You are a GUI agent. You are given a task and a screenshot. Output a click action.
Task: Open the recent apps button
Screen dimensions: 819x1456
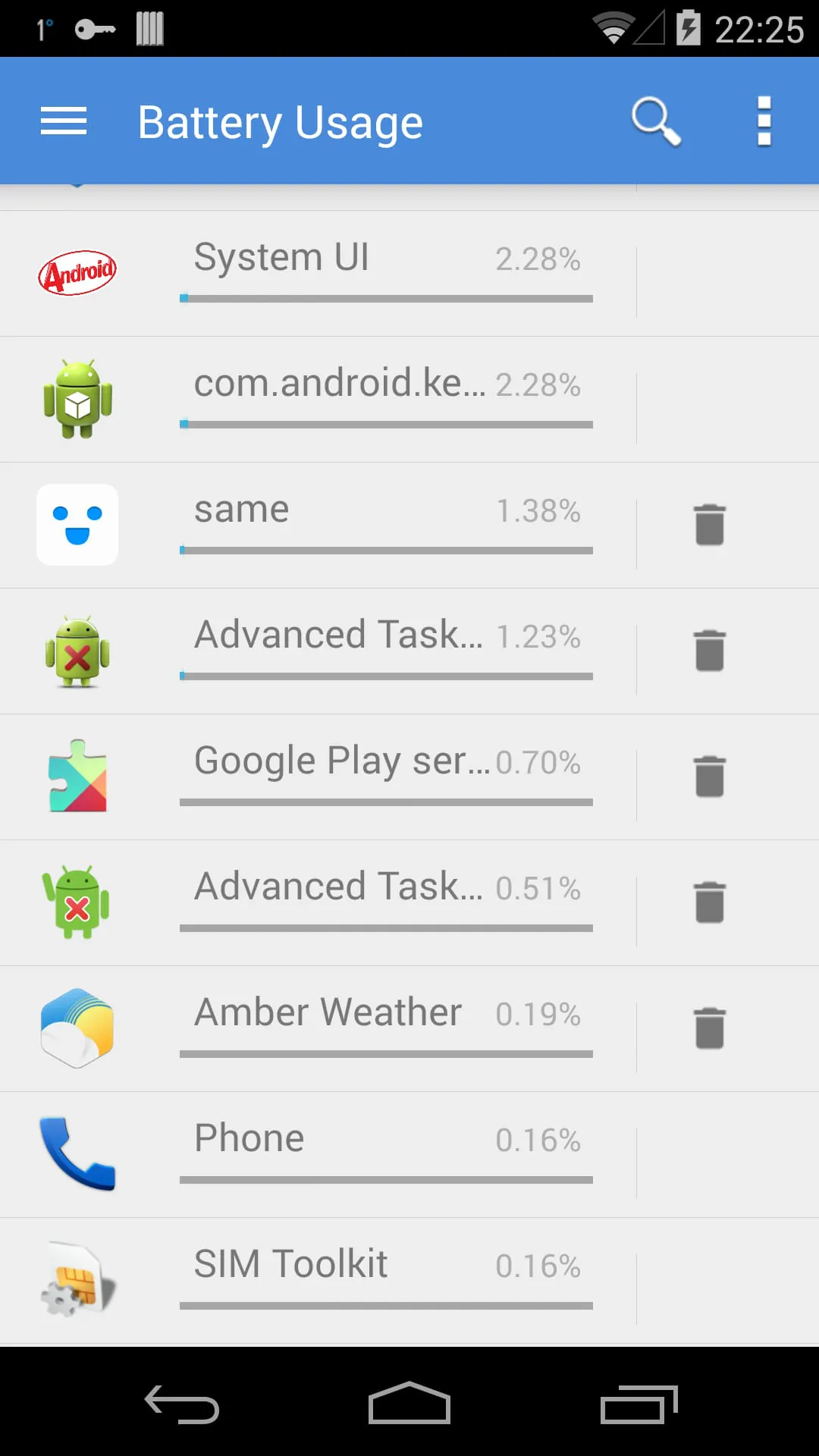641,1404
